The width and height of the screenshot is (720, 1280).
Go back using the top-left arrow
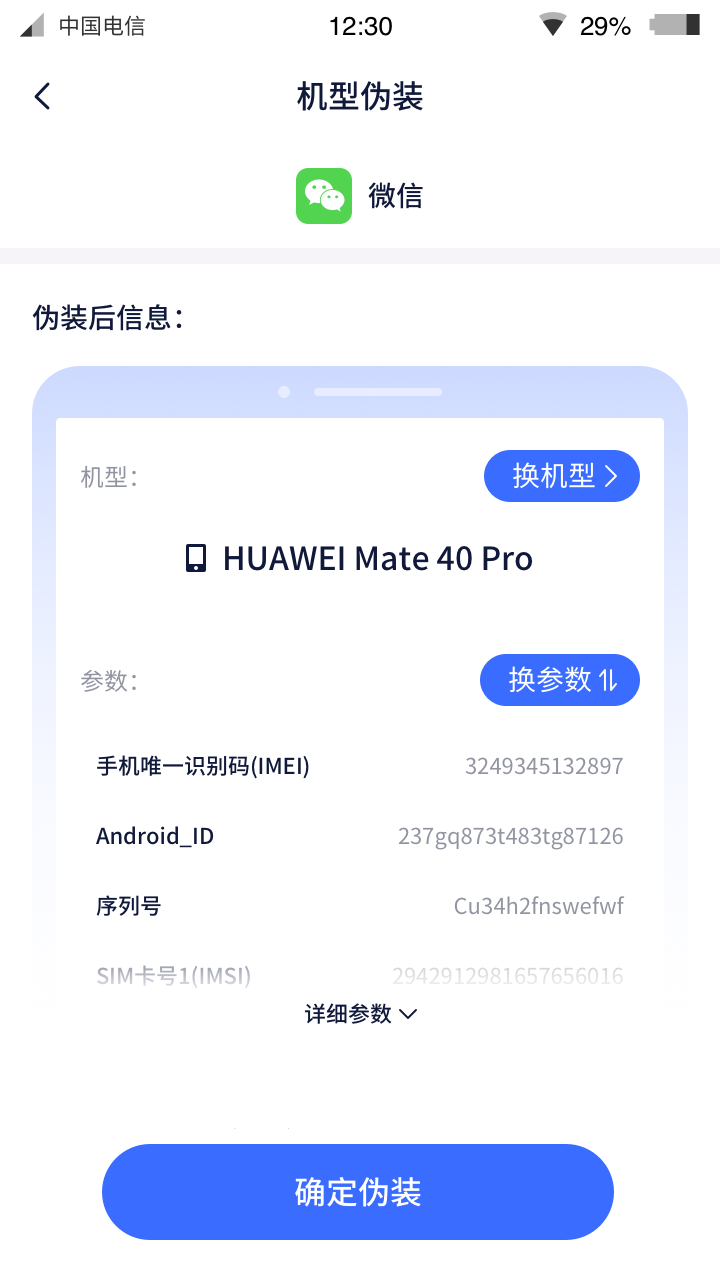coord(42,96)
